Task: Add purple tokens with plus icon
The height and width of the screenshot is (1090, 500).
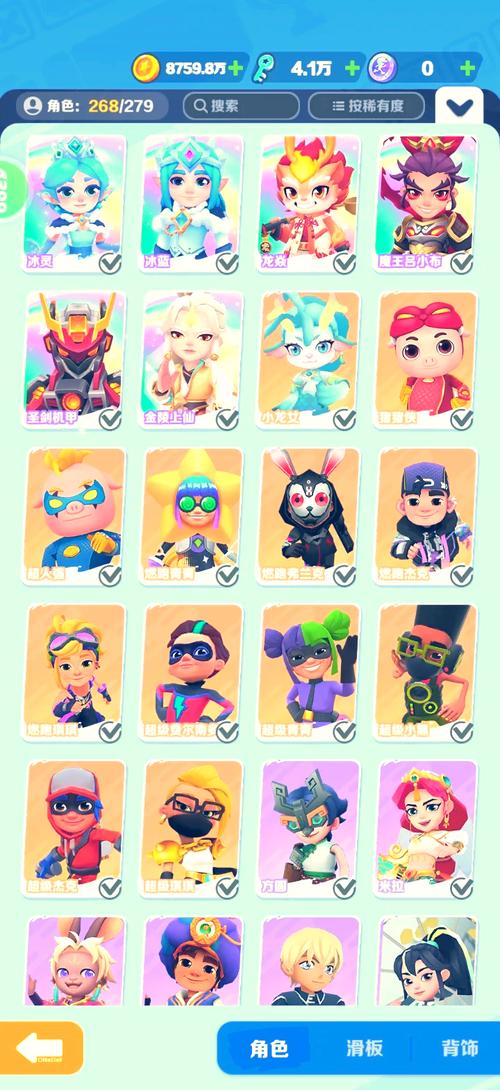Action: (468, 68)
